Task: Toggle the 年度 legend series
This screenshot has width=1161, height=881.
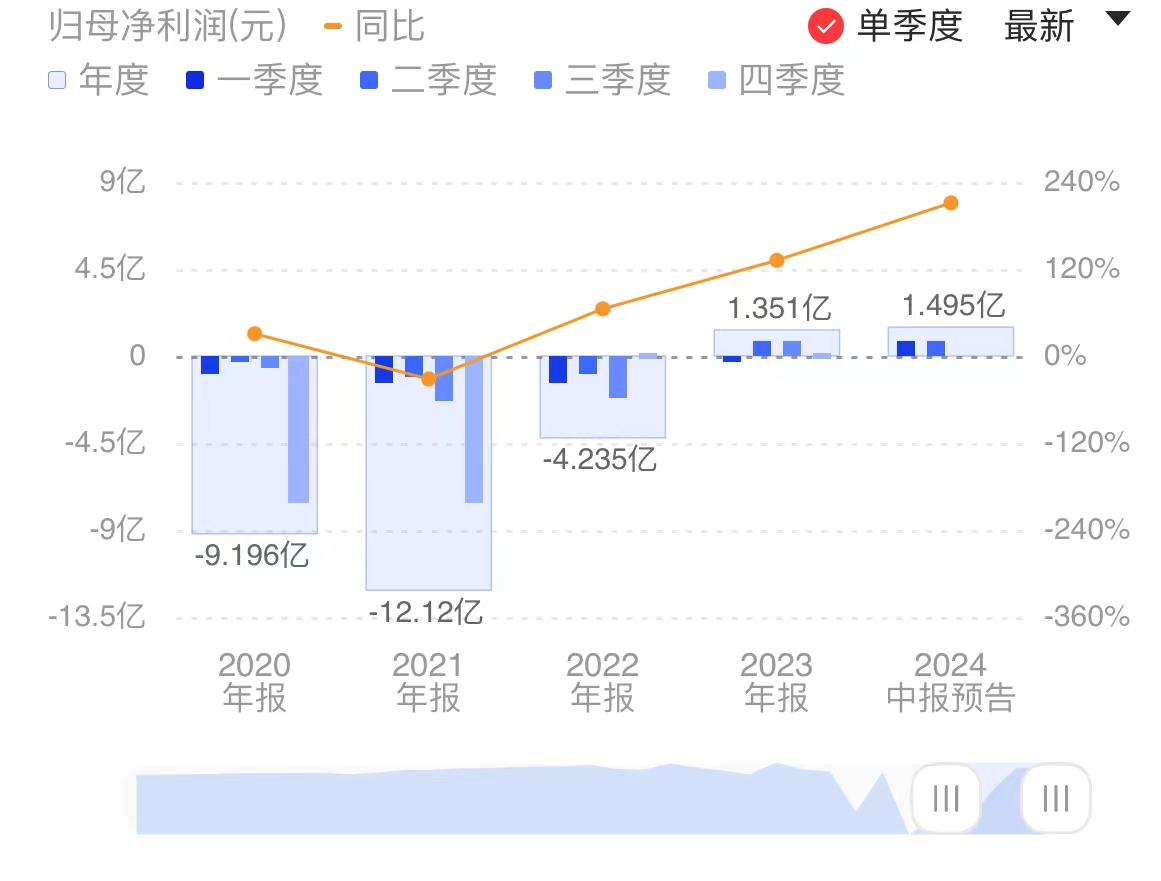Action: [x=99, y=80]
